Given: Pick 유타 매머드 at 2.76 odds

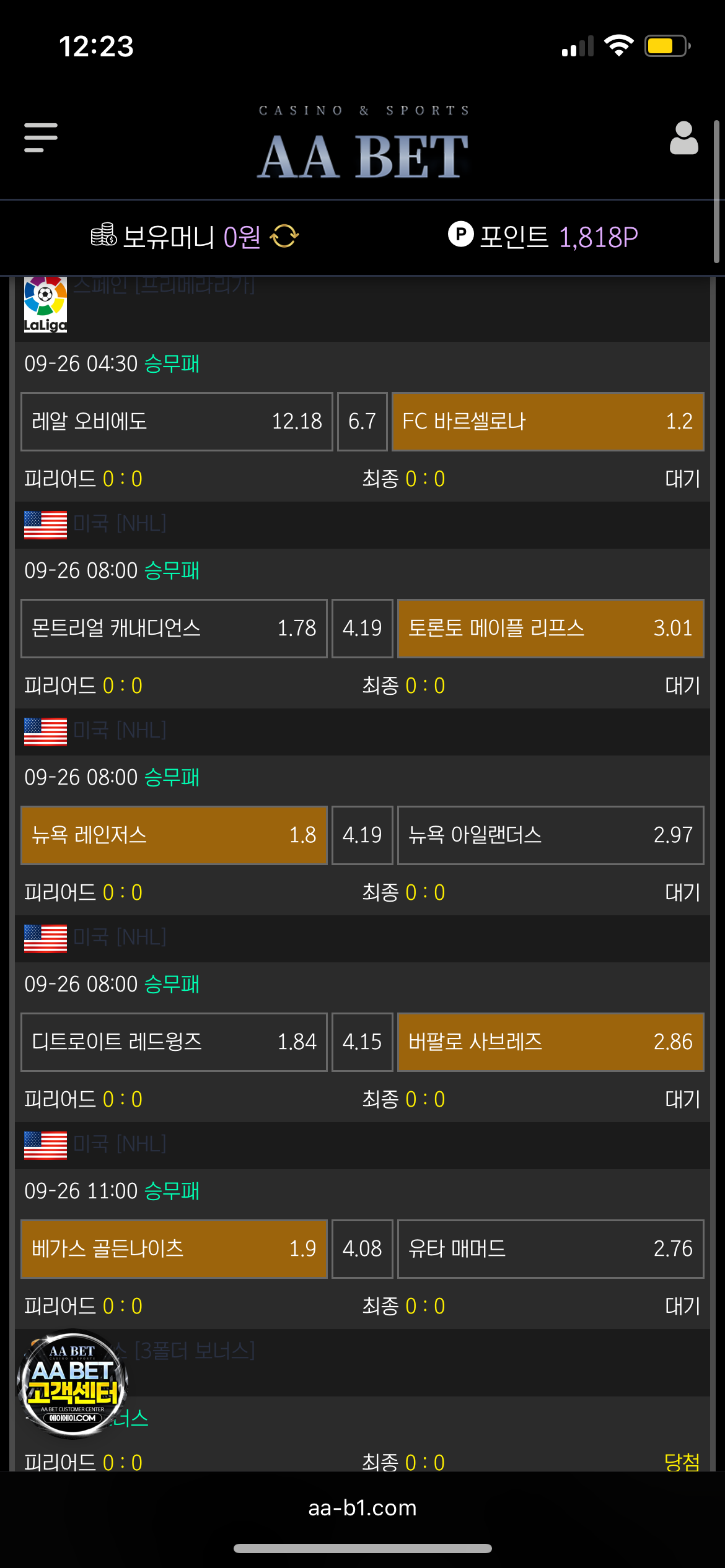Looking at the screenshot, I should click(x=550, y=1249).
